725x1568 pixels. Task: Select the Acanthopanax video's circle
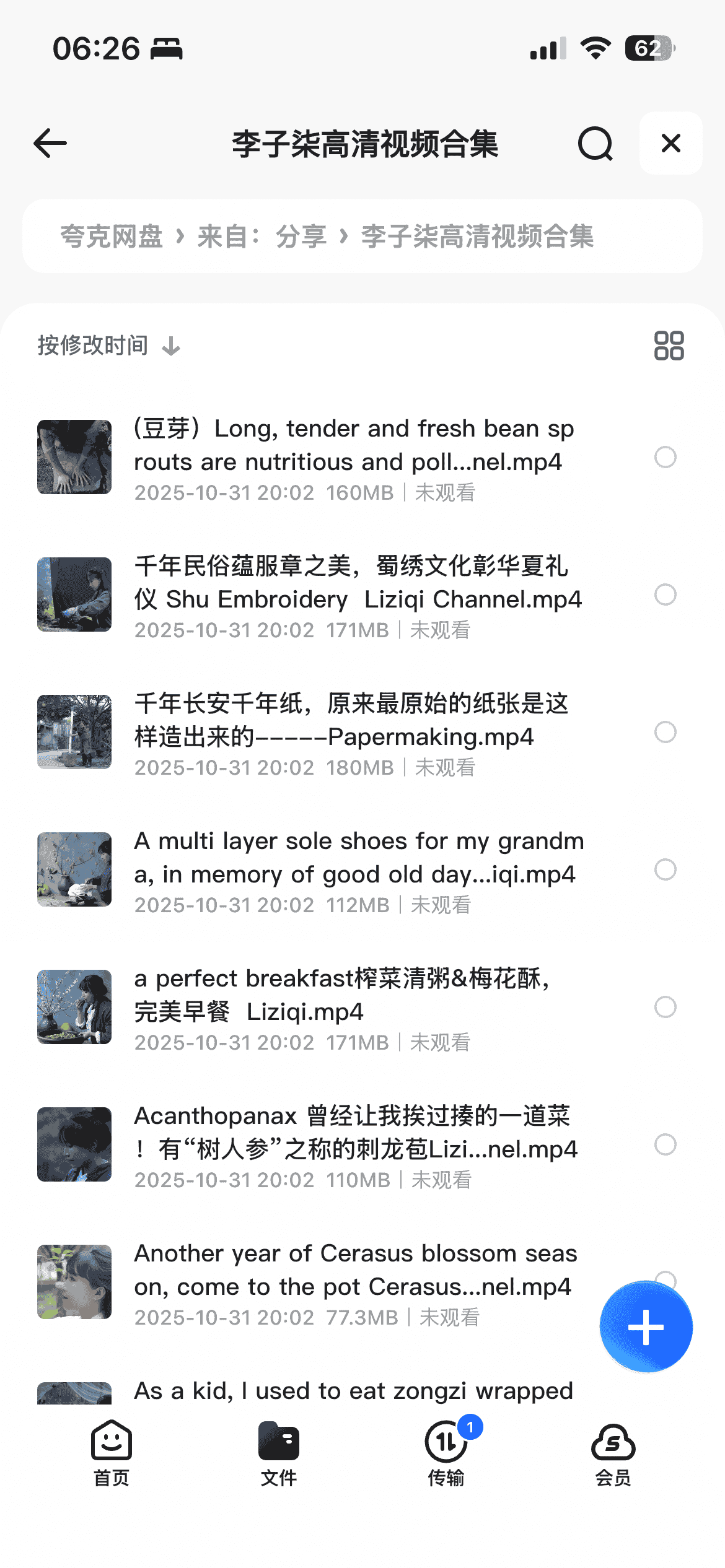[x=665, y=1144]
